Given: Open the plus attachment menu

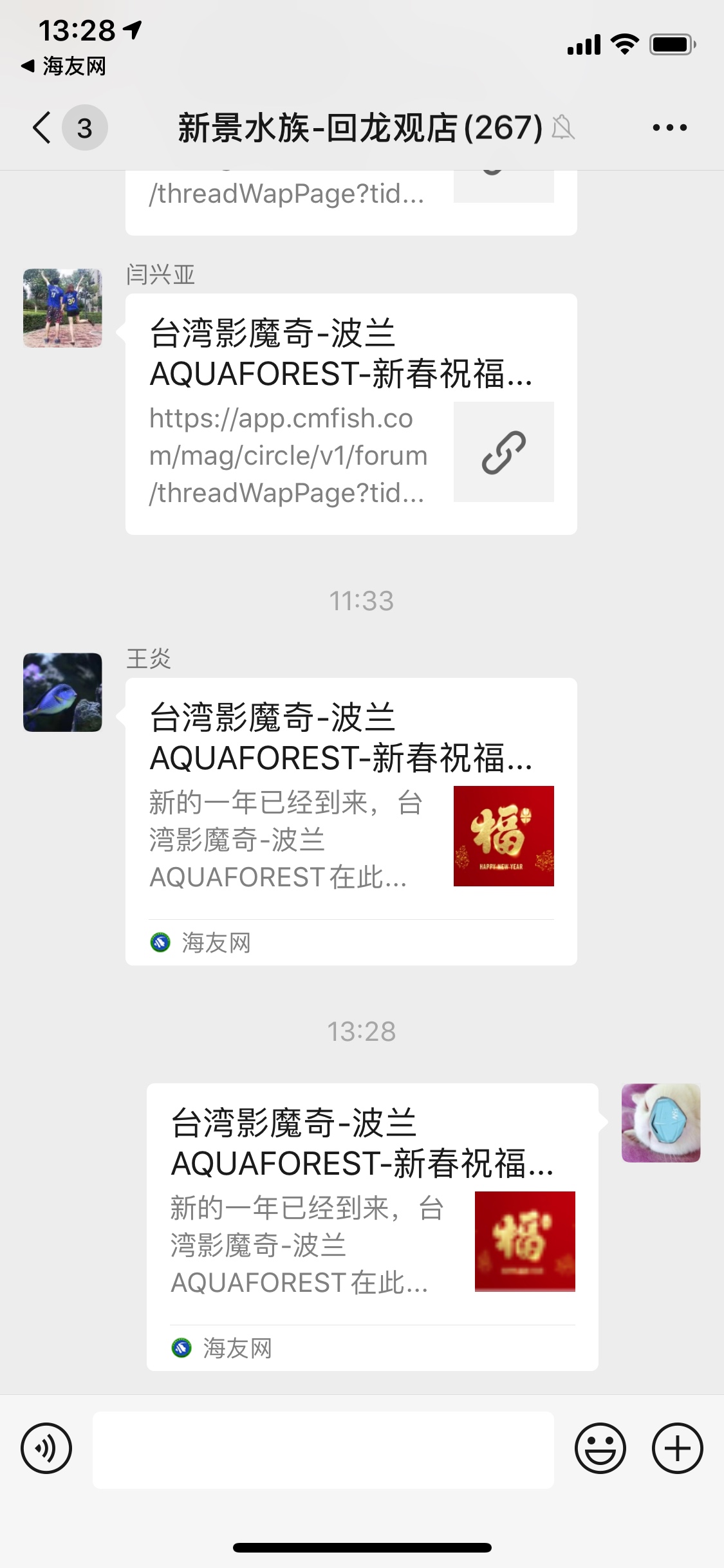Looking at the screenshot, I should [x=677, y=1449].
